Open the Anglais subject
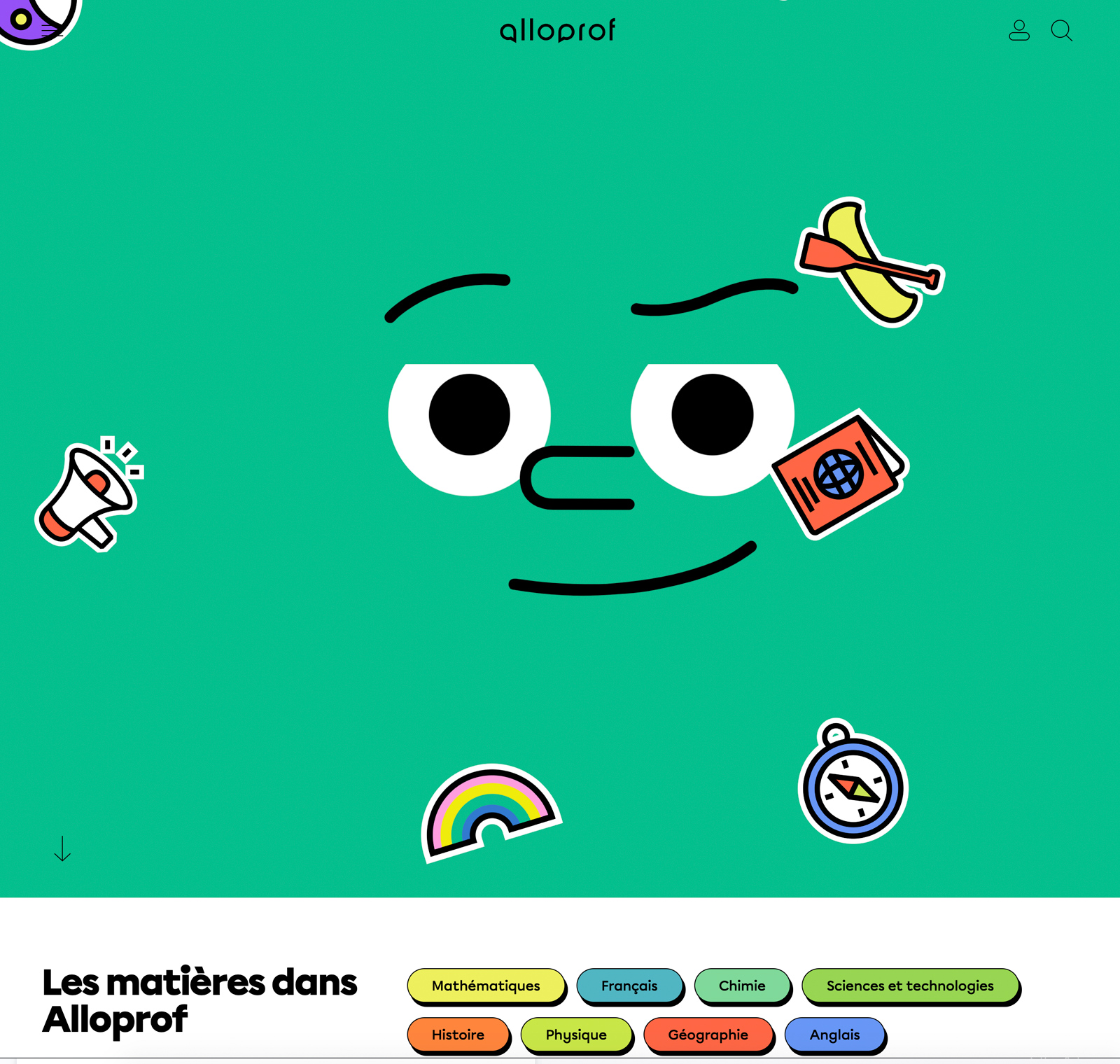The image size is (1120, 1064). [834, 1035]
